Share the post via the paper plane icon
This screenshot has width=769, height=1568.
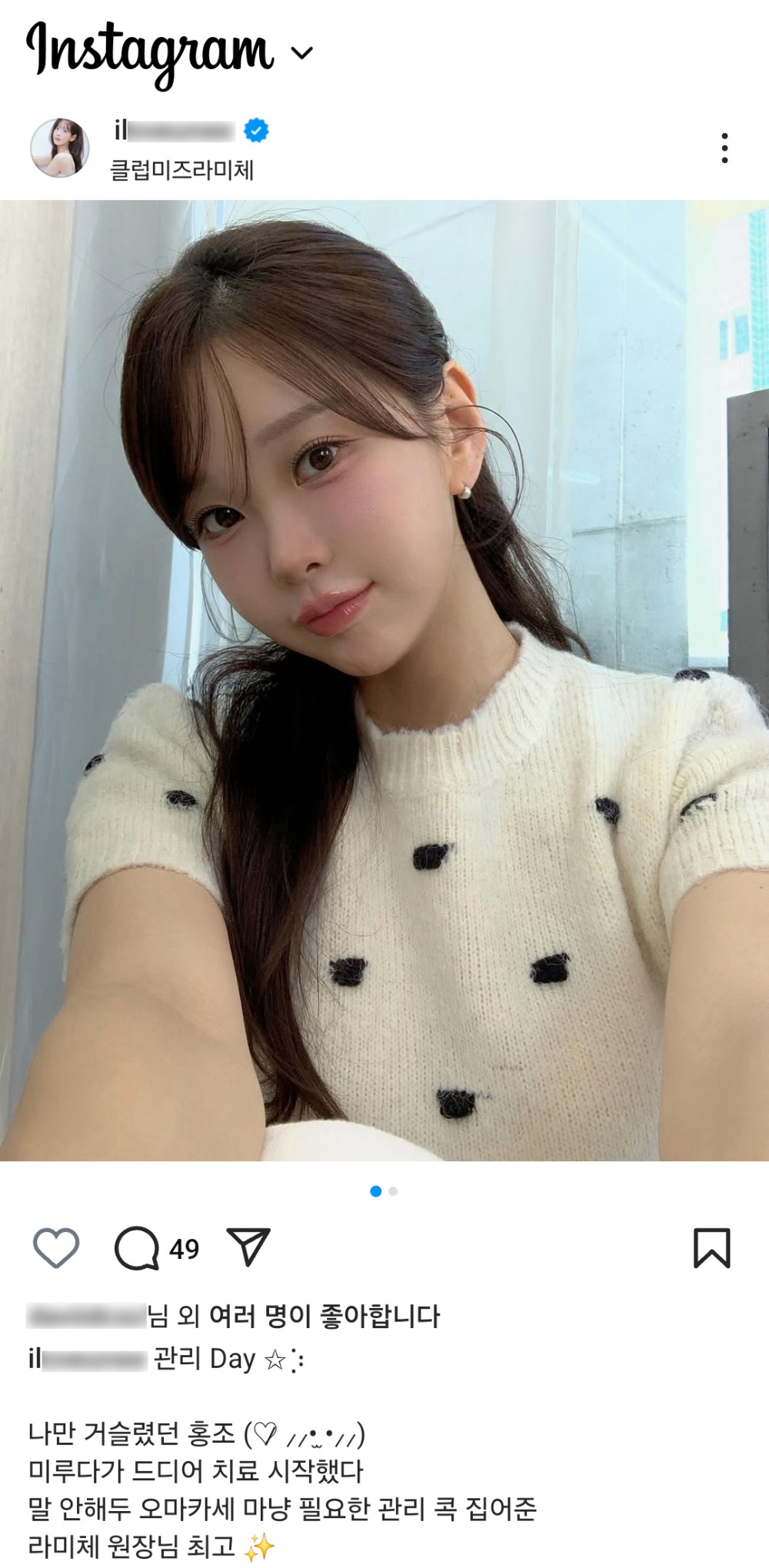tap(248, 1246)
